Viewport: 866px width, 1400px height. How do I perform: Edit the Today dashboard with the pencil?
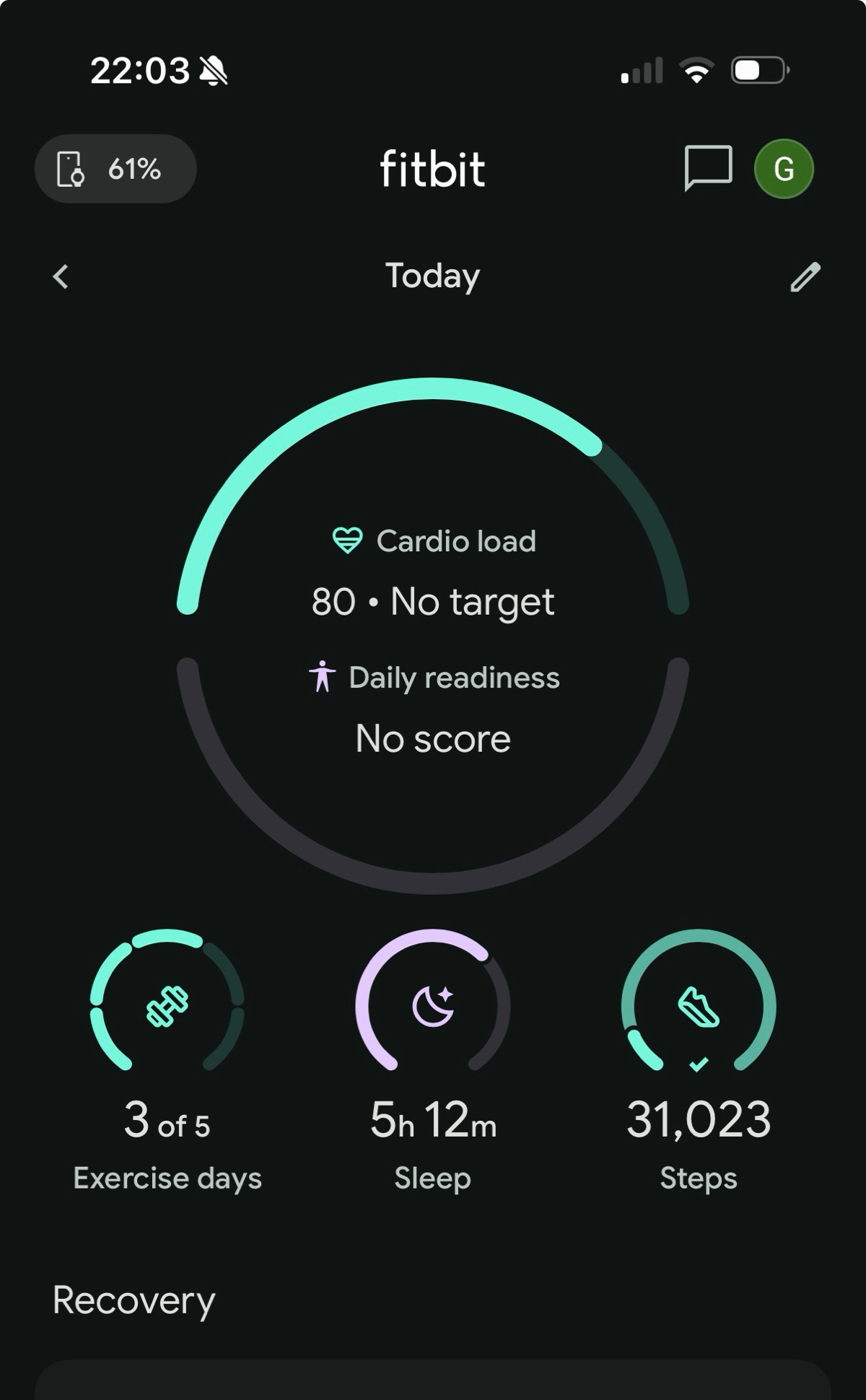[x=805, y=277]
